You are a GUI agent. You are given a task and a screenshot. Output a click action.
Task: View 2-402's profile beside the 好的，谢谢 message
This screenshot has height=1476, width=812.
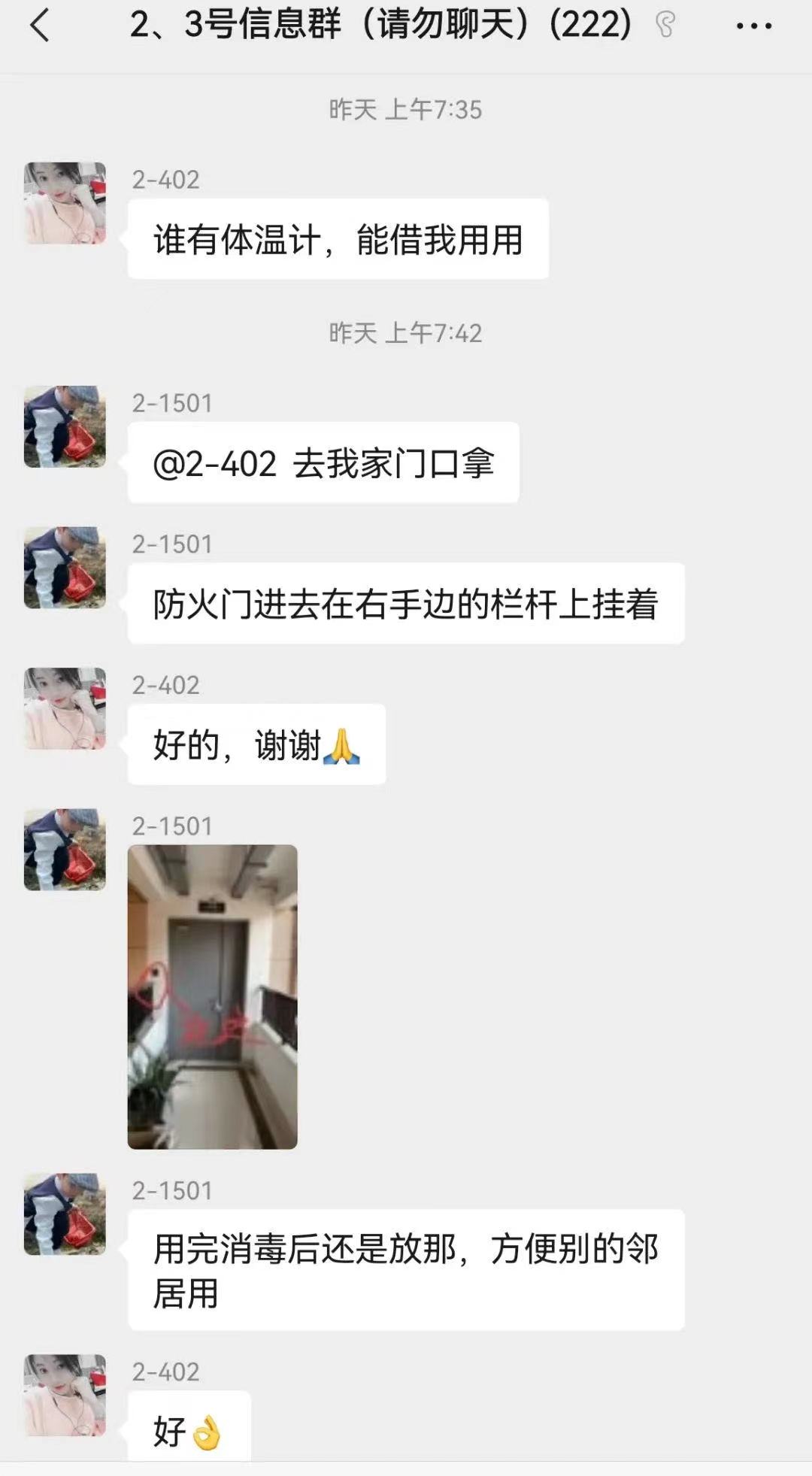tap(65, 708)
